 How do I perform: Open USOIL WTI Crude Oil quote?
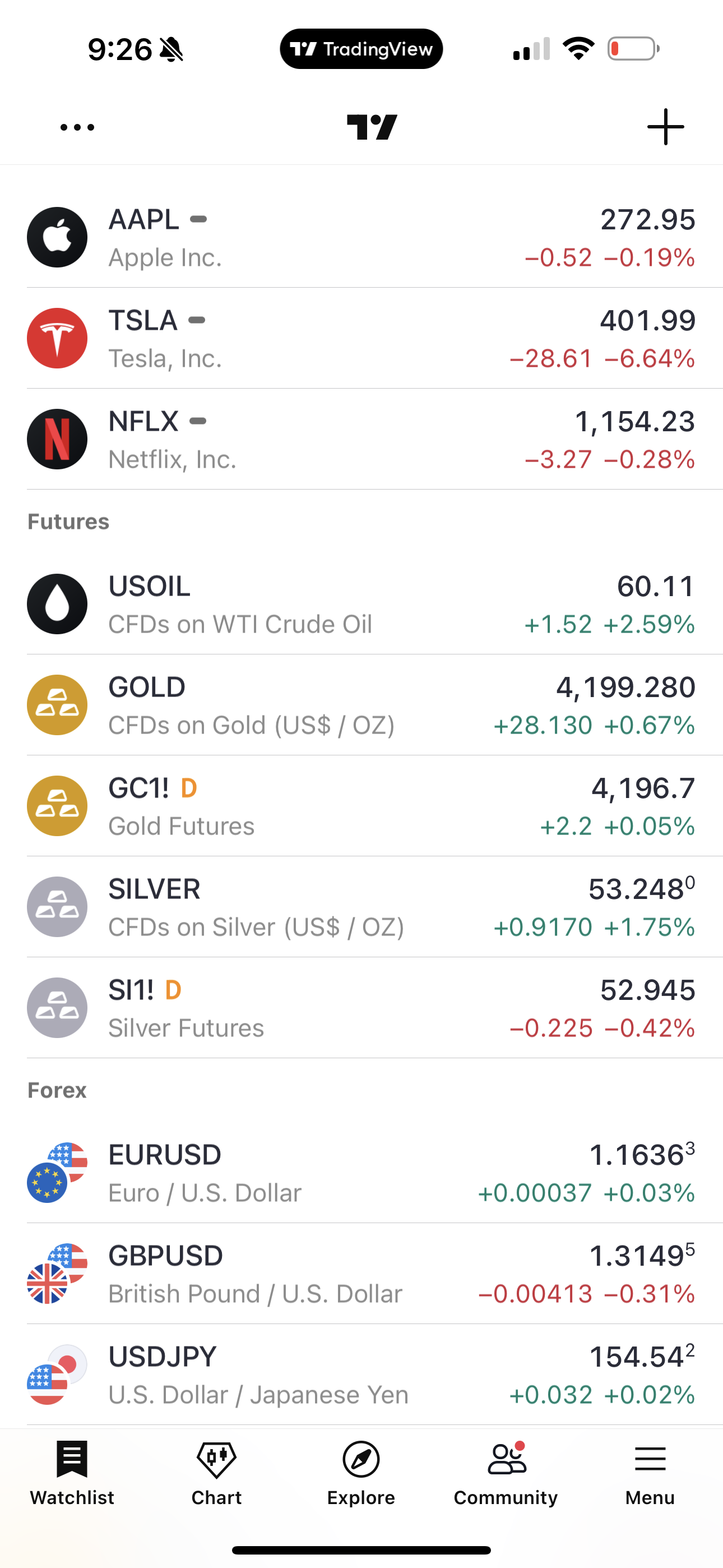361,605
